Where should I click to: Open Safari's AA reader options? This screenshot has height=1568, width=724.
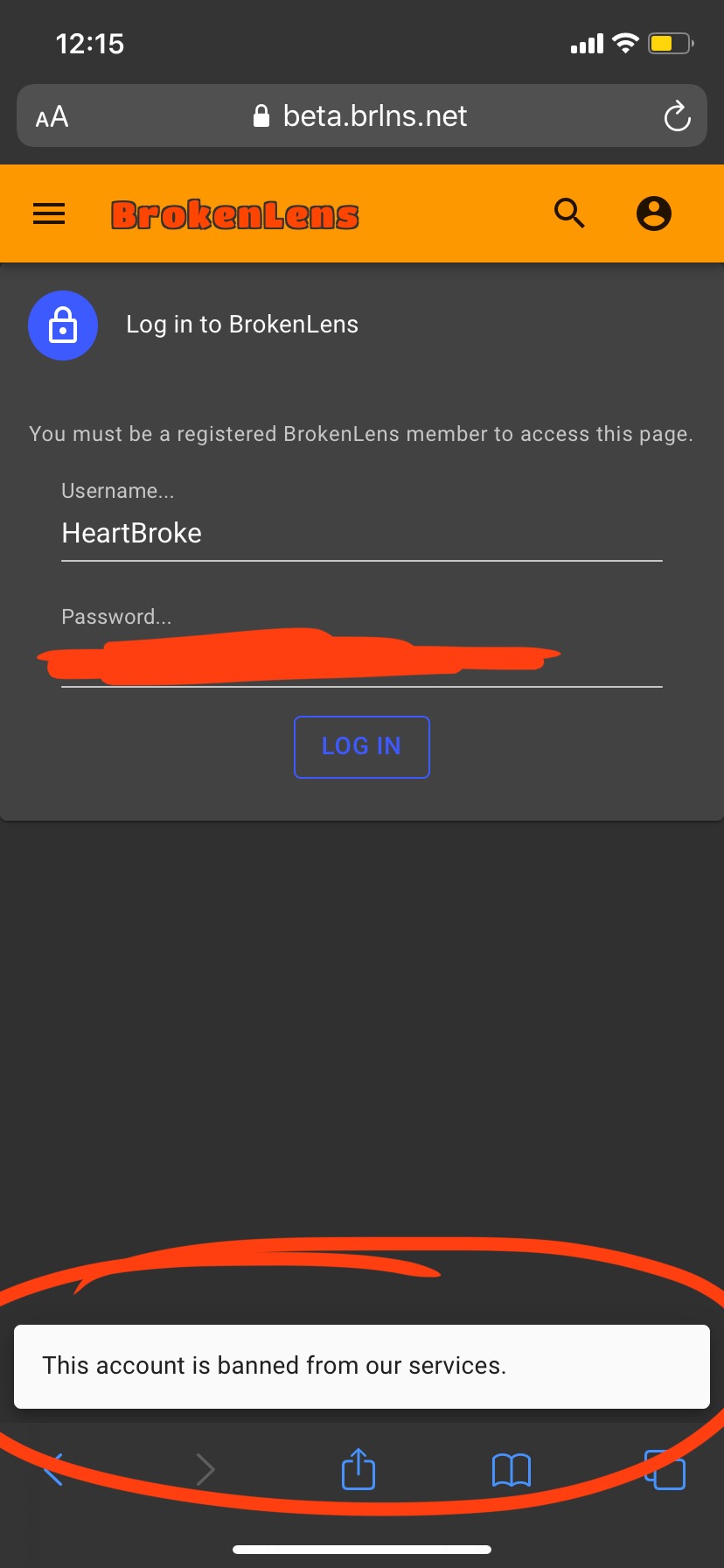(52, 116)
